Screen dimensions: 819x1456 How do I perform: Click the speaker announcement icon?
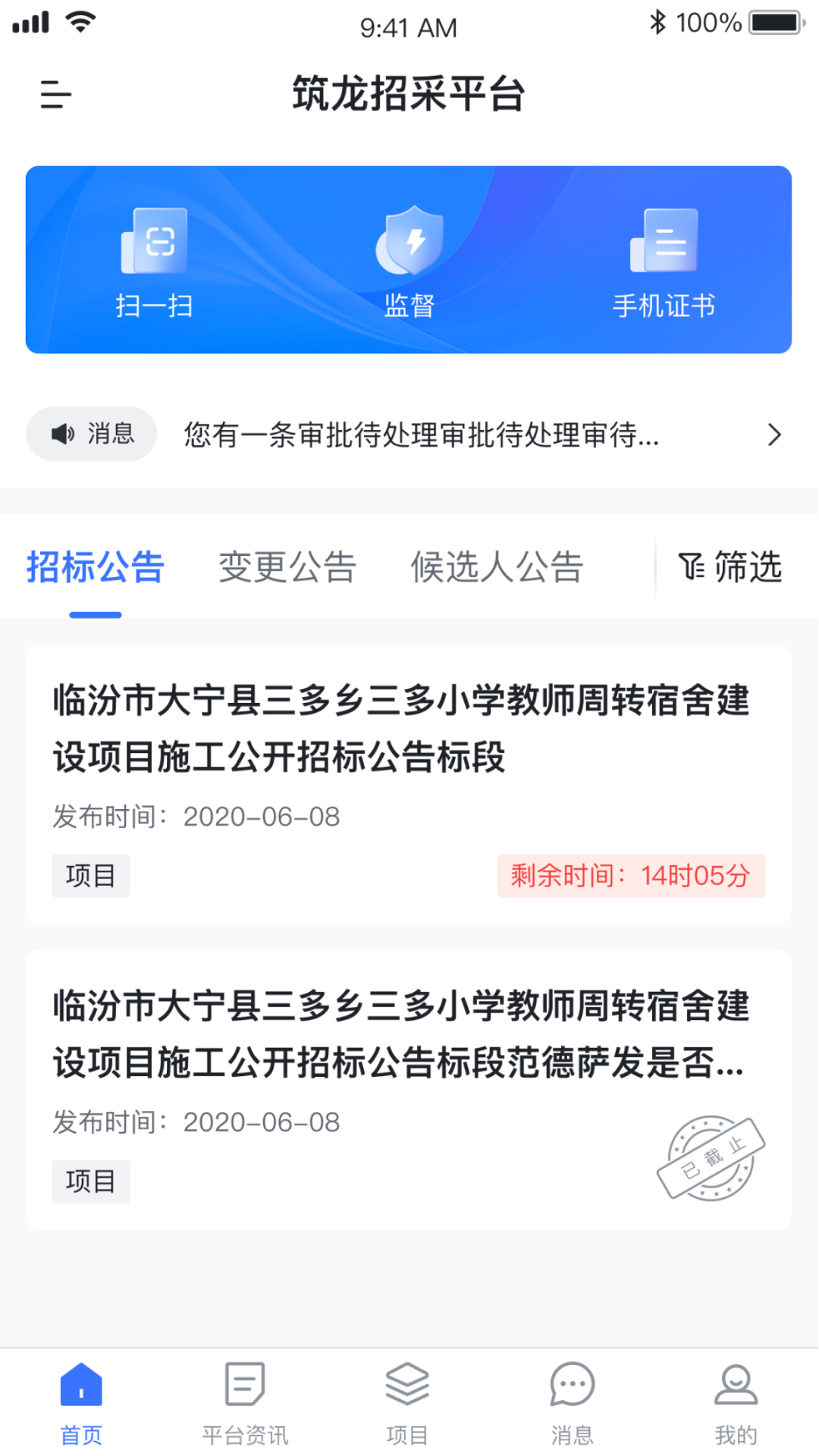coord(63,435)
